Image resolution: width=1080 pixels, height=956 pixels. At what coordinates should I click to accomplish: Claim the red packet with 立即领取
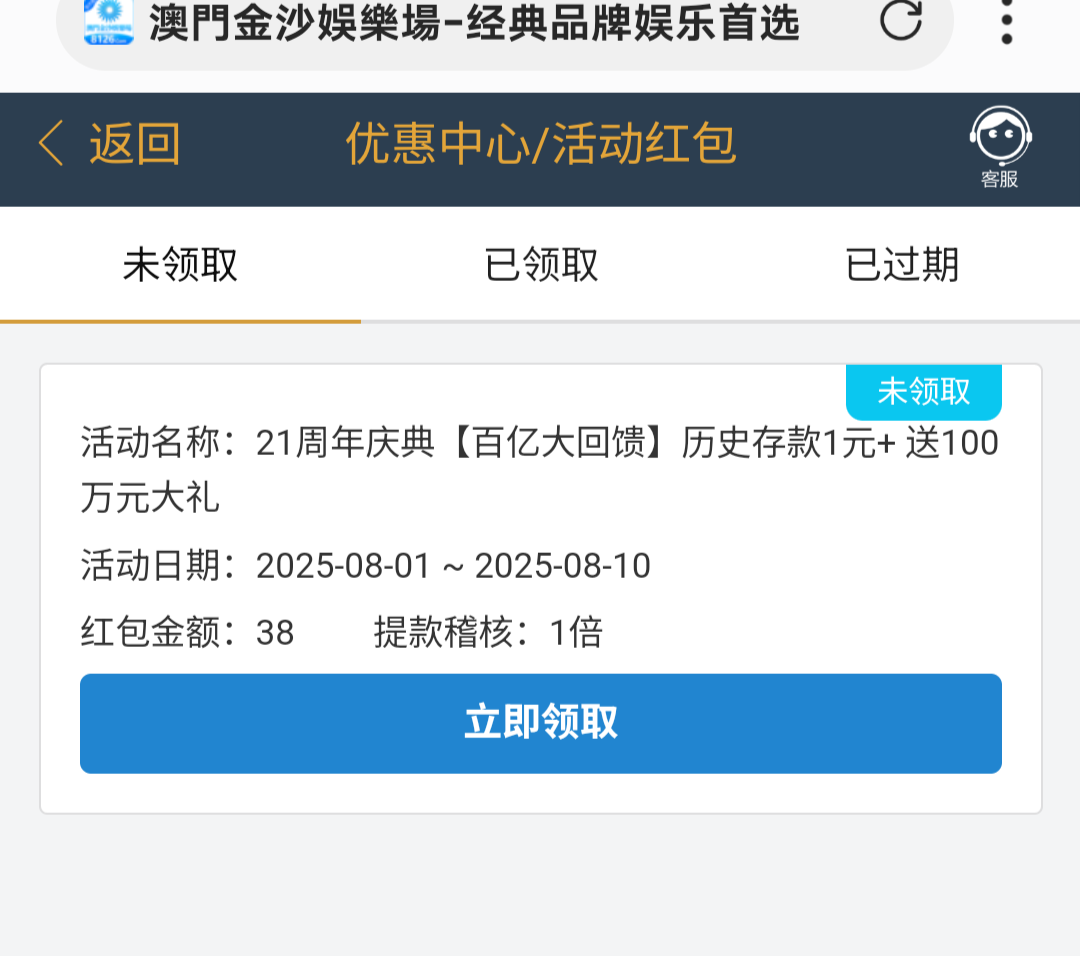(x=541, y=723)
